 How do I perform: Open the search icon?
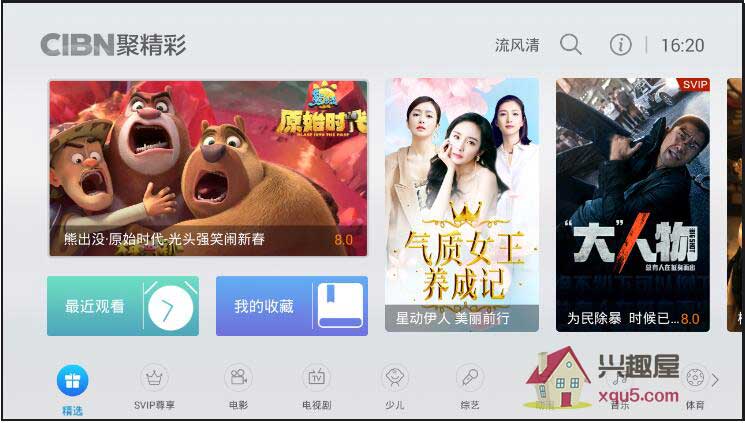click(570, 45)
